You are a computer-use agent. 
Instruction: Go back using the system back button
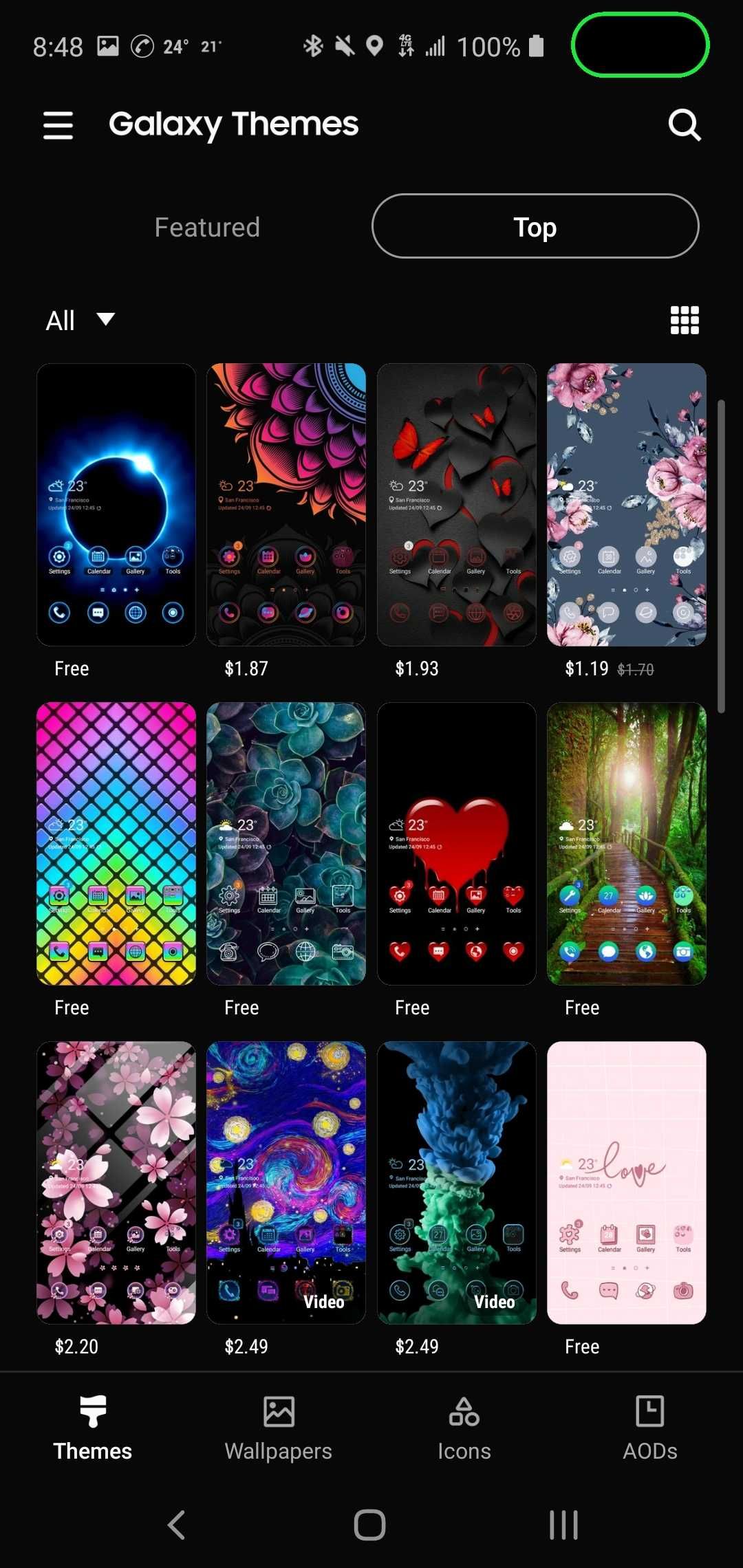tap(177, 1525)
